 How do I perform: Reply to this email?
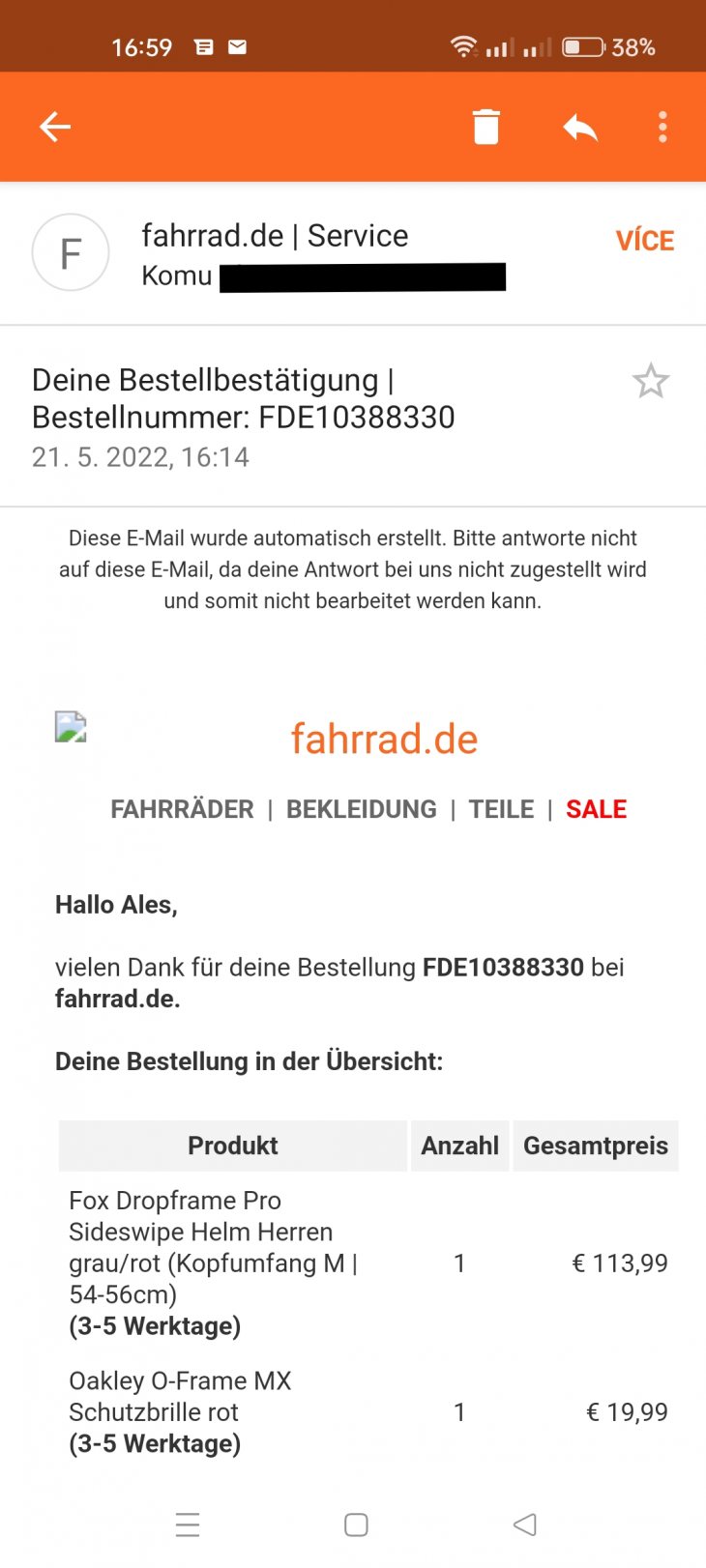pos(580,127)
